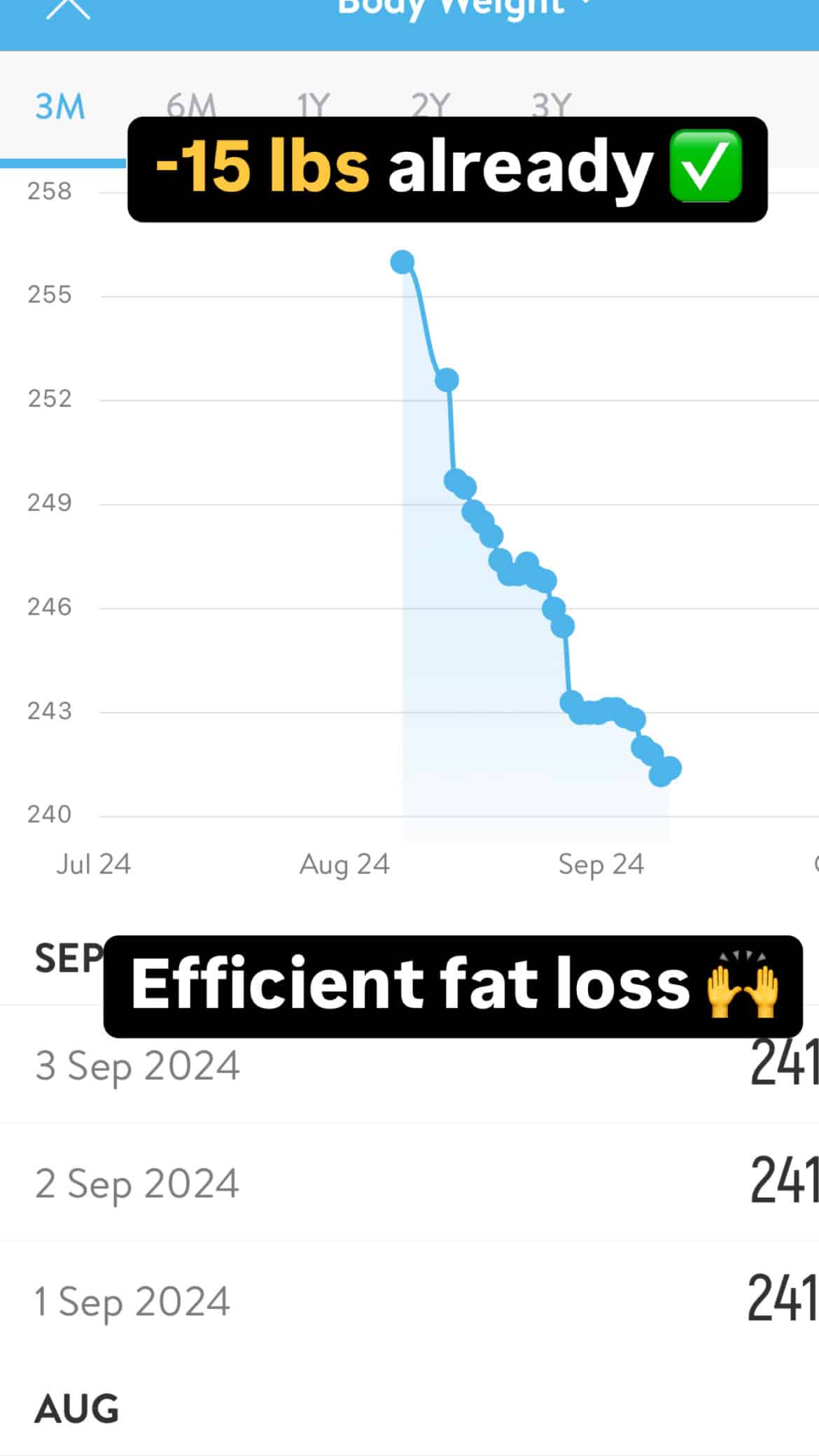Open the 3 Sep 2024 weight entry
Screen dimensions: 819x1456
point(409,1065)
